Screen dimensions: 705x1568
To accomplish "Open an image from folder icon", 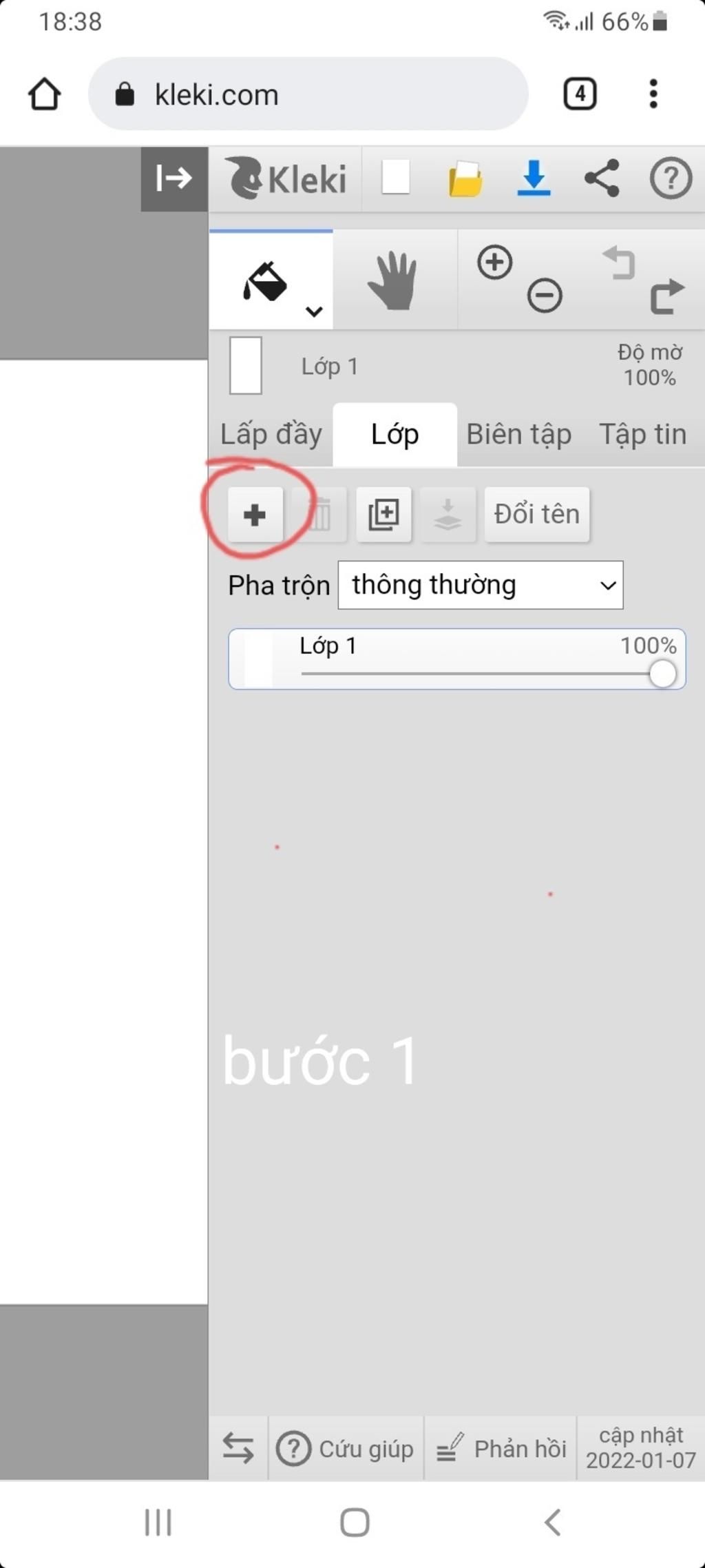I will 465,179.
